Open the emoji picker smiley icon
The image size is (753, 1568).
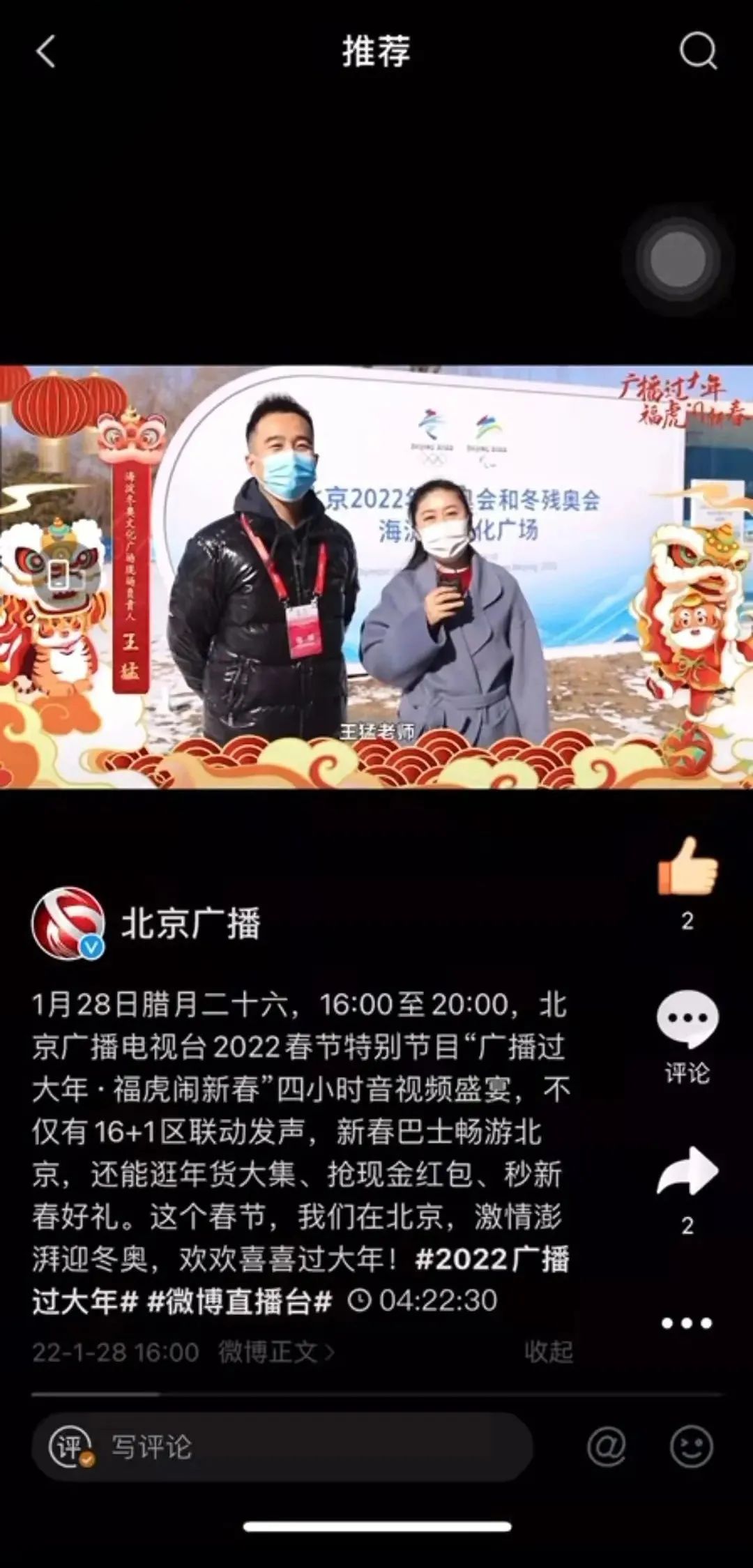pyautogui.click(x=691, y=1447)
